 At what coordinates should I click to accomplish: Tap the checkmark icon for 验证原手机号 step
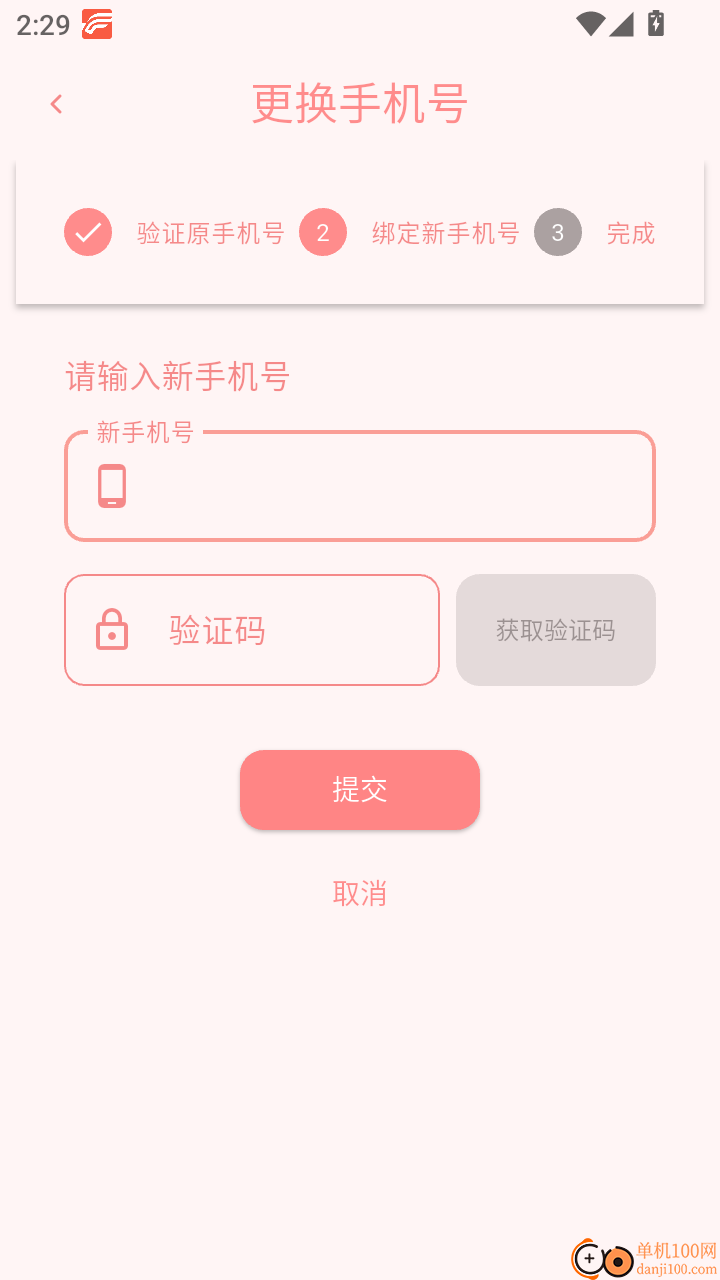[88, 231]
